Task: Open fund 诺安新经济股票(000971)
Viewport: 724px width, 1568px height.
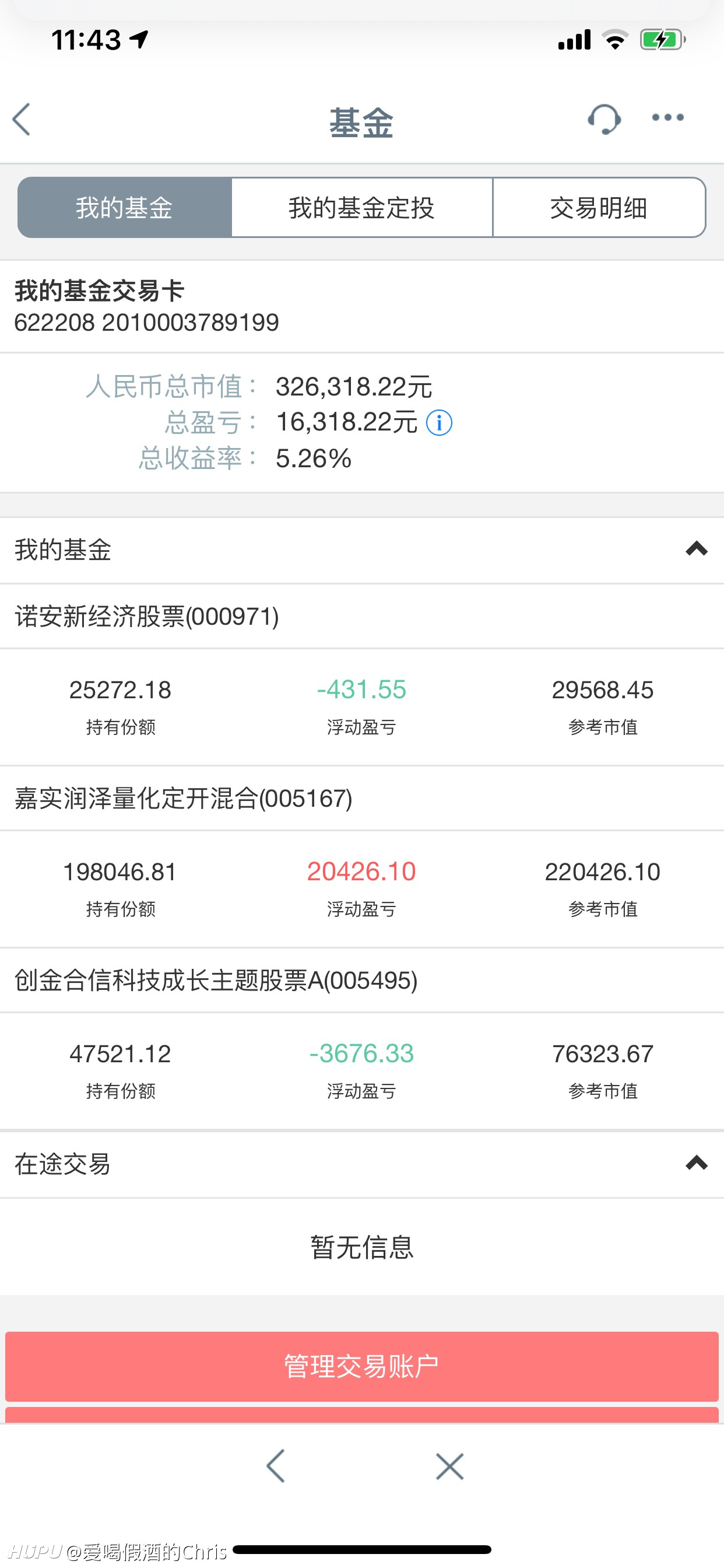Action: click(x=362, y=617)
